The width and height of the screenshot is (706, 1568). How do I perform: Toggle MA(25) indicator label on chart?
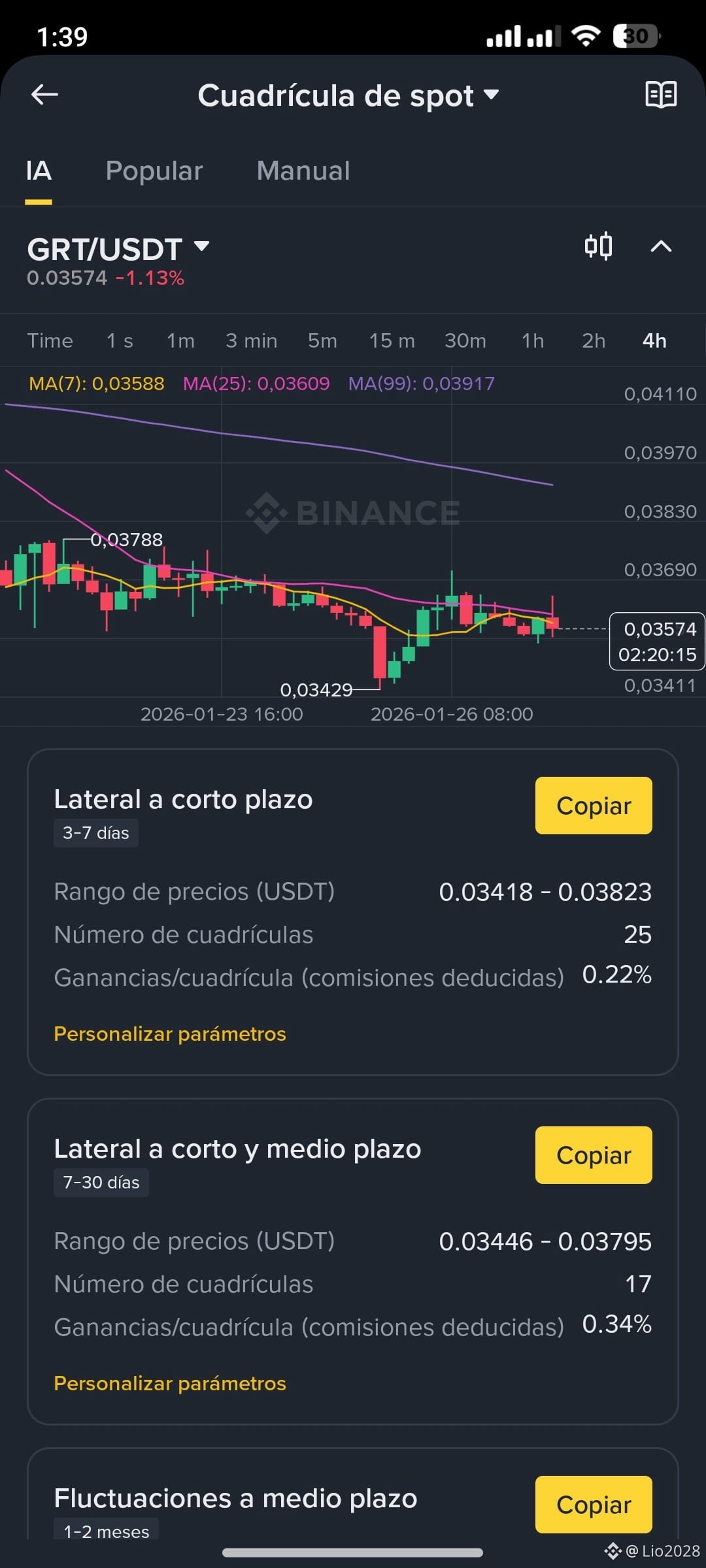point(258,384)
